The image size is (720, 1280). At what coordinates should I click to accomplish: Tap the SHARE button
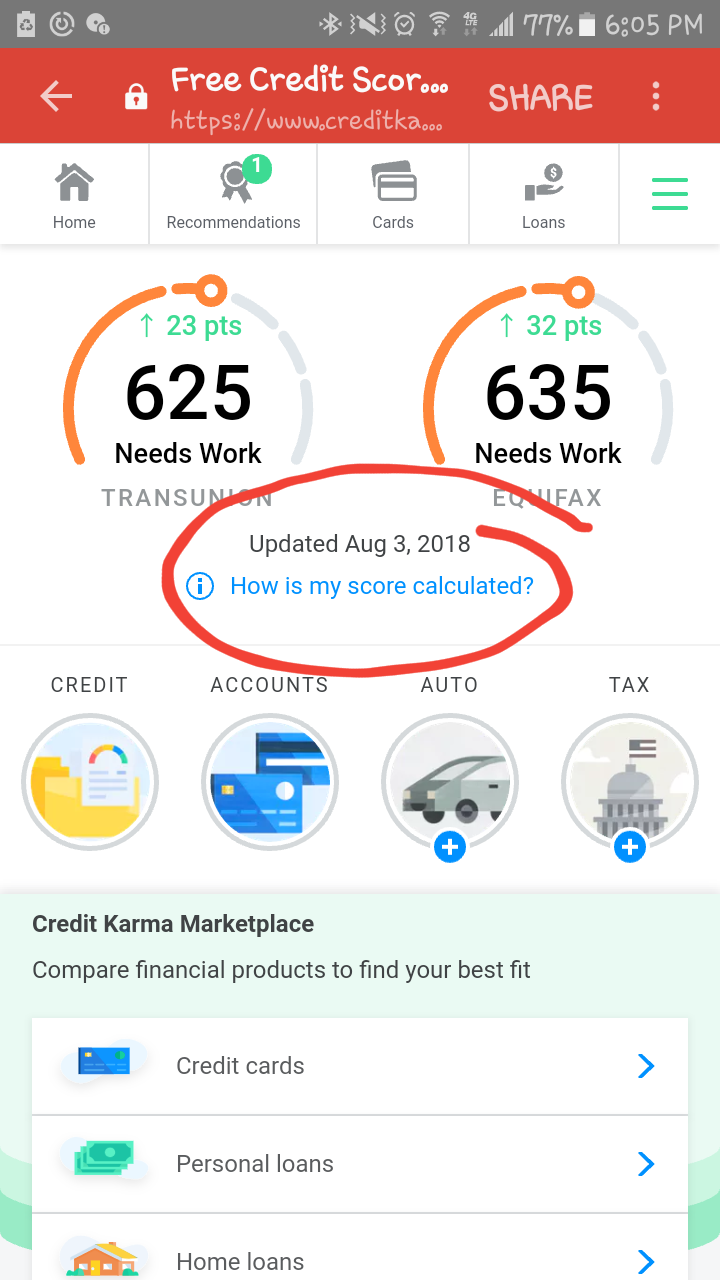540,97
